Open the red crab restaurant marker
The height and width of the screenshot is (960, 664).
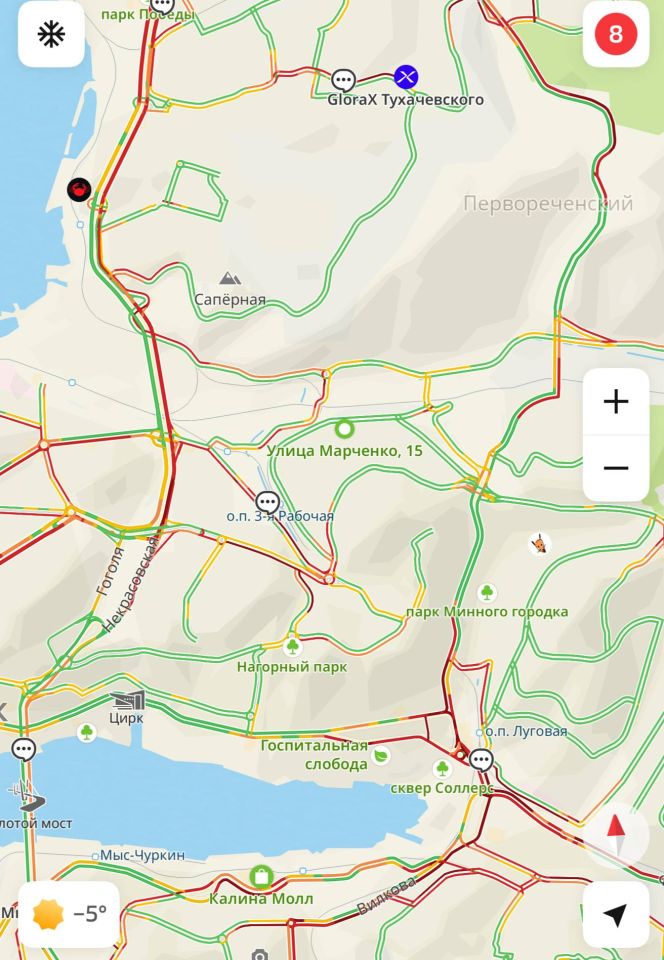(79, 189)
